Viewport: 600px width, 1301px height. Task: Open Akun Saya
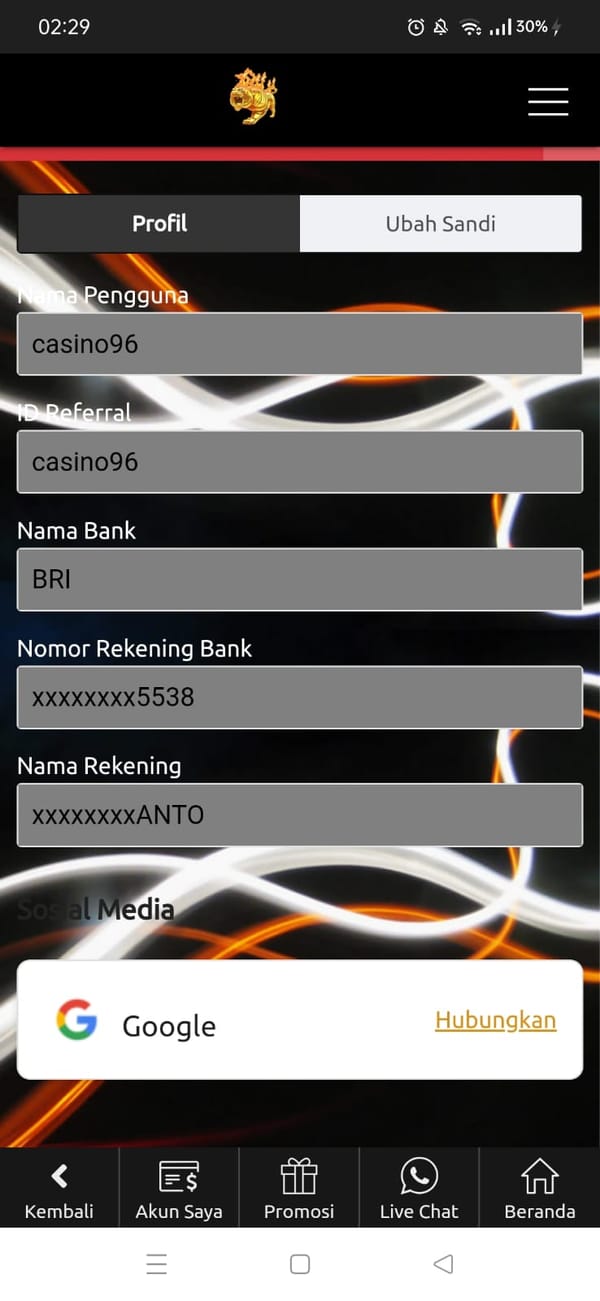point(179,1190)
